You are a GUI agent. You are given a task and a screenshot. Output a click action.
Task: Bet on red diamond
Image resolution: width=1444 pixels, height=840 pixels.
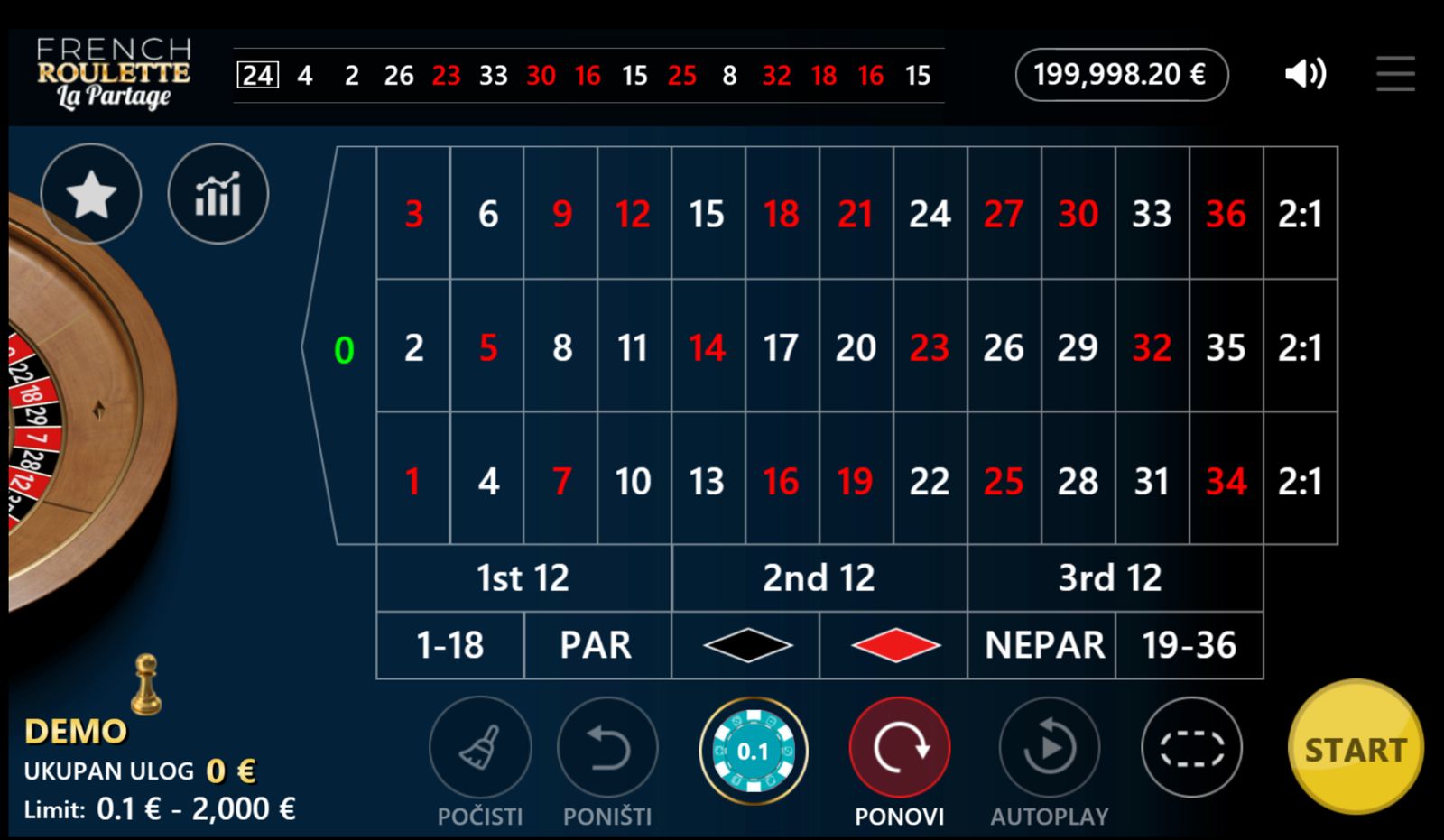(894, 645)
